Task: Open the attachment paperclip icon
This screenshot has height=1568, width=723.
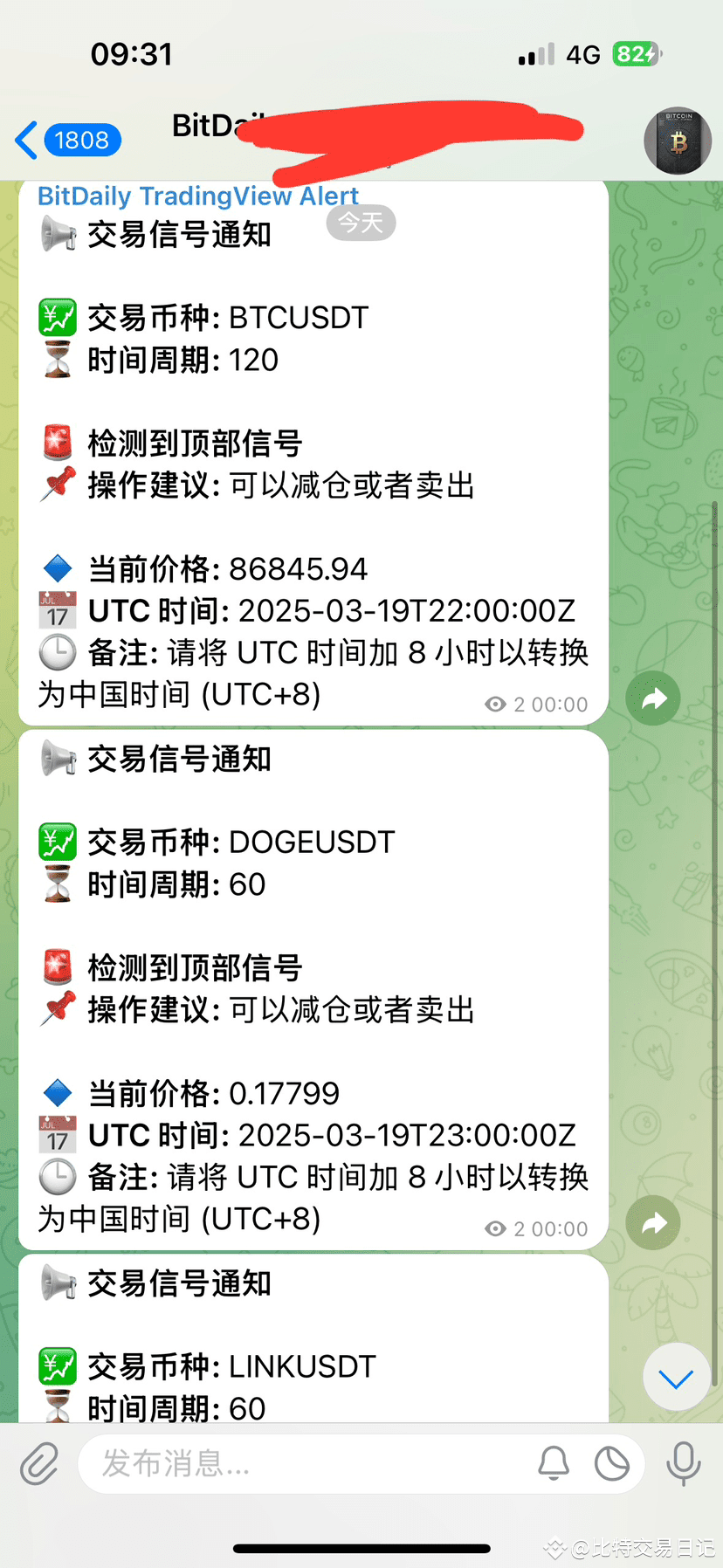Action: (x=38, y=1465)
